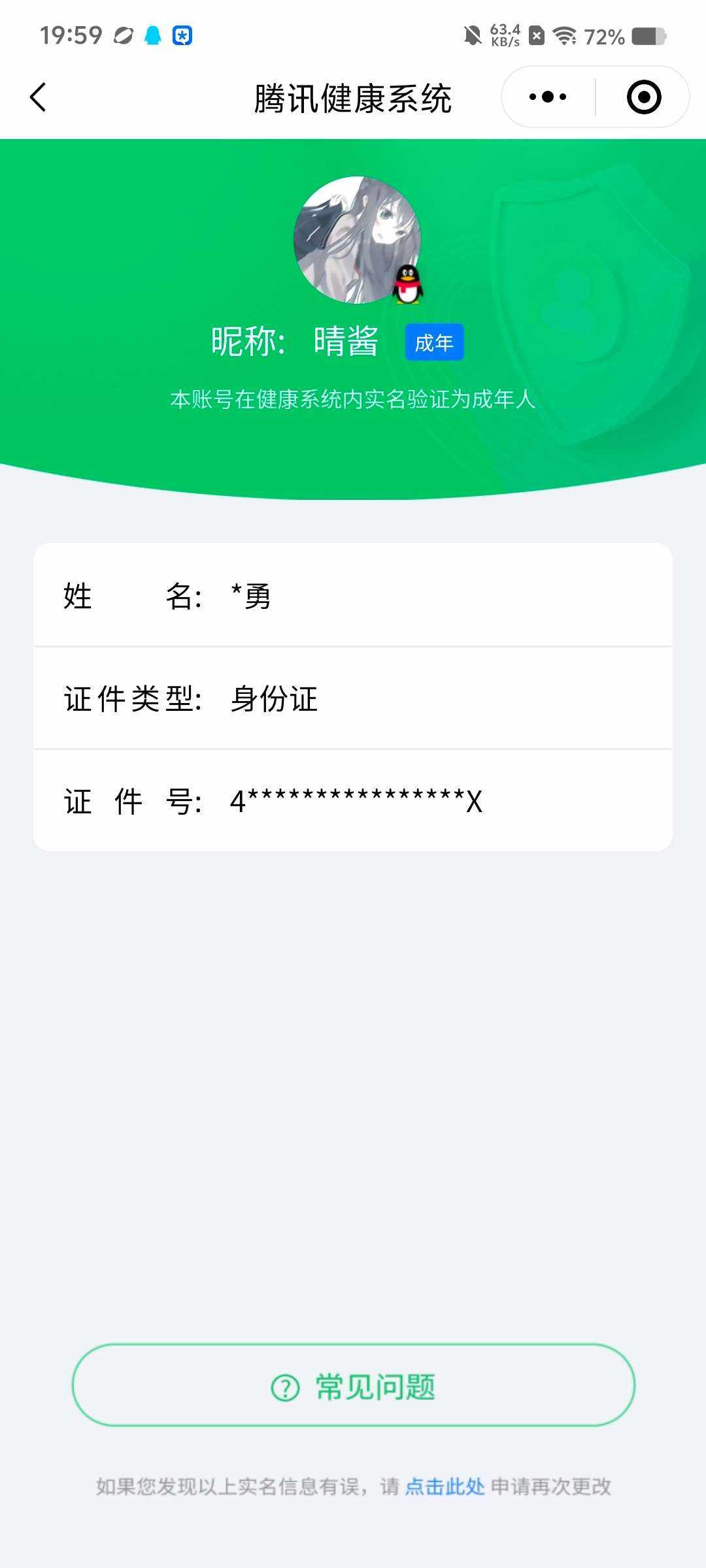Image resolution: width=706 pixels, height=1568 pixels.
Task: Tap the circular close capsule button
Action: [644, 96]
